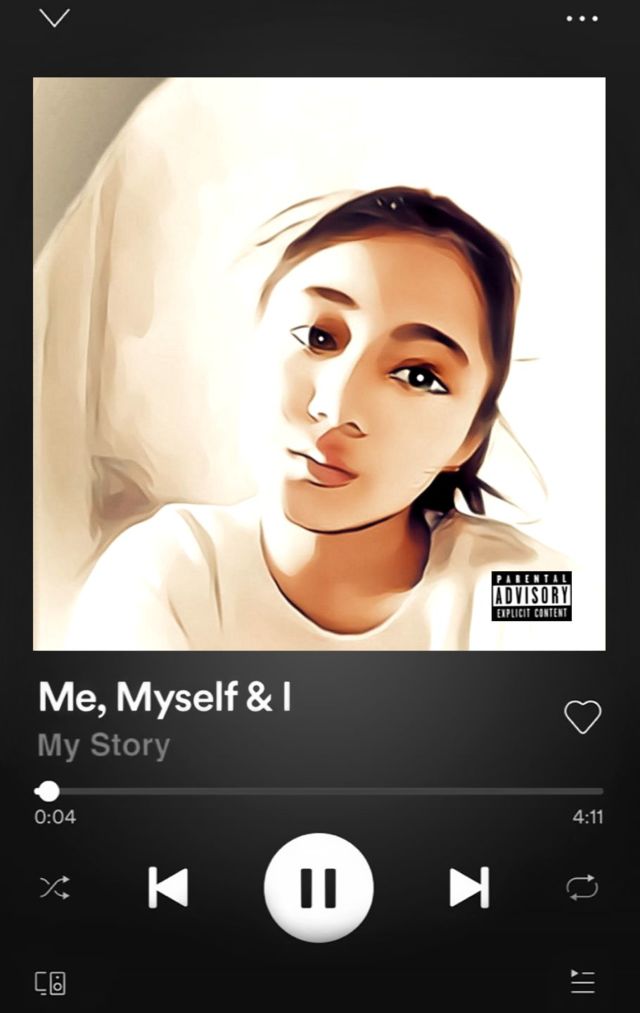Skip to the previous track
This screenshot has width=640, height=1013.
[x=168, y=887]
